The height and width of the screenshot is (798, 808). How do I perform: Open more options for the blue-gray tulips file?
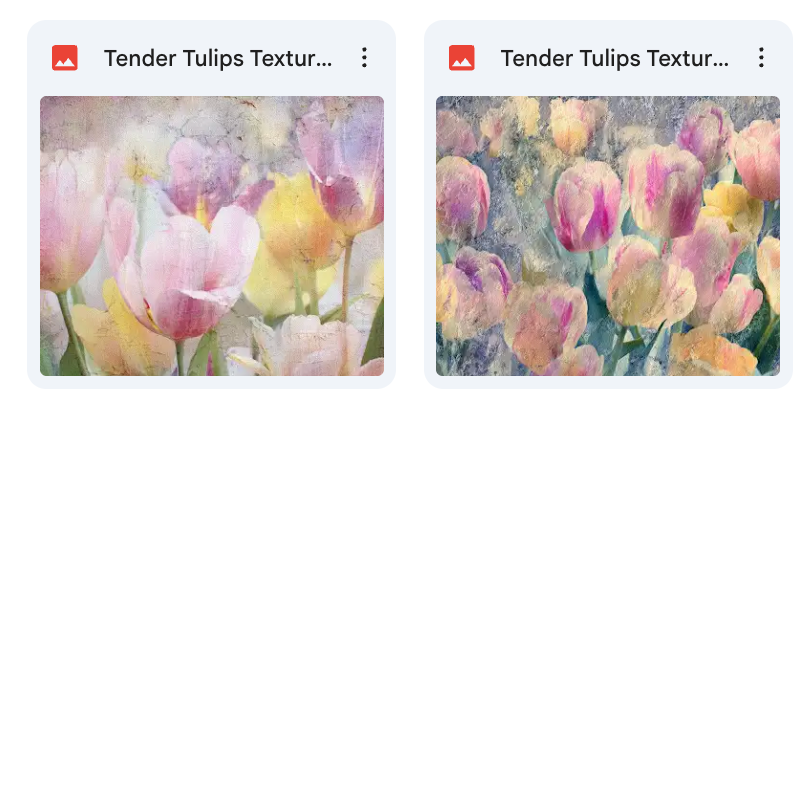[762, 58]
